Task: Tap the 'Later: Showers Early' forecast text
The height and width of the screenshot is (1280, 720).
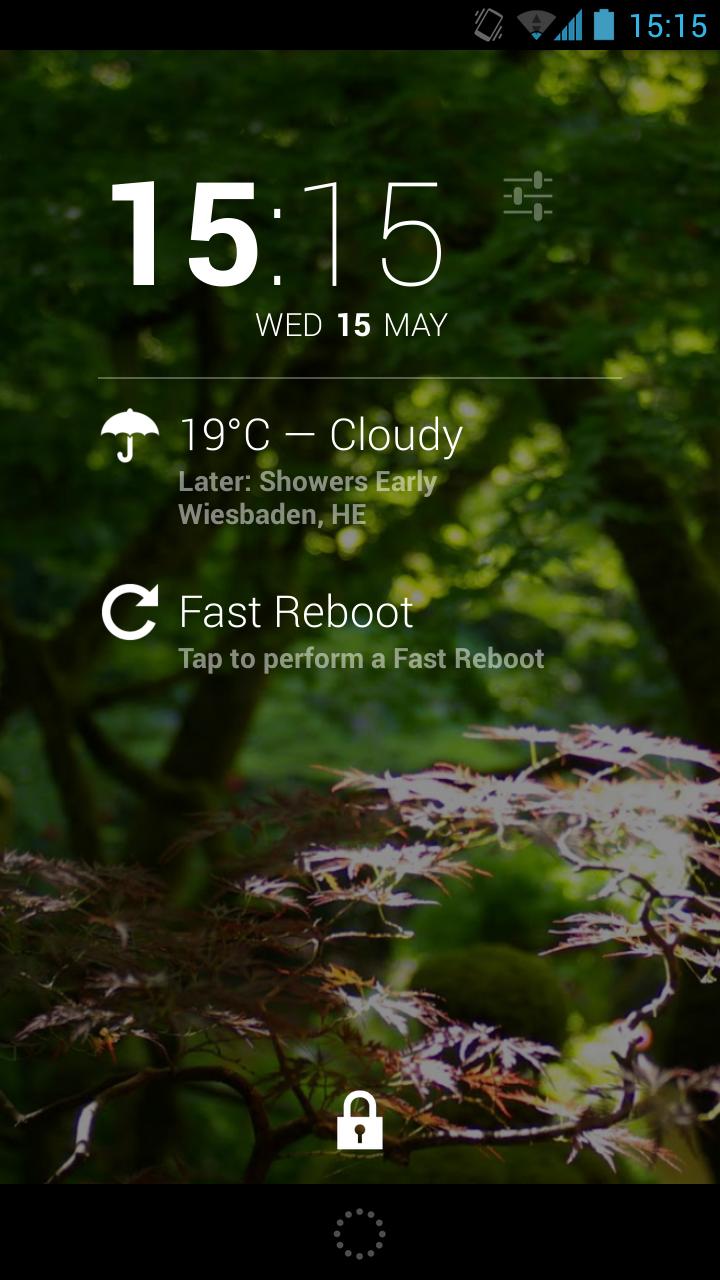Action: [x=308, y=481]
